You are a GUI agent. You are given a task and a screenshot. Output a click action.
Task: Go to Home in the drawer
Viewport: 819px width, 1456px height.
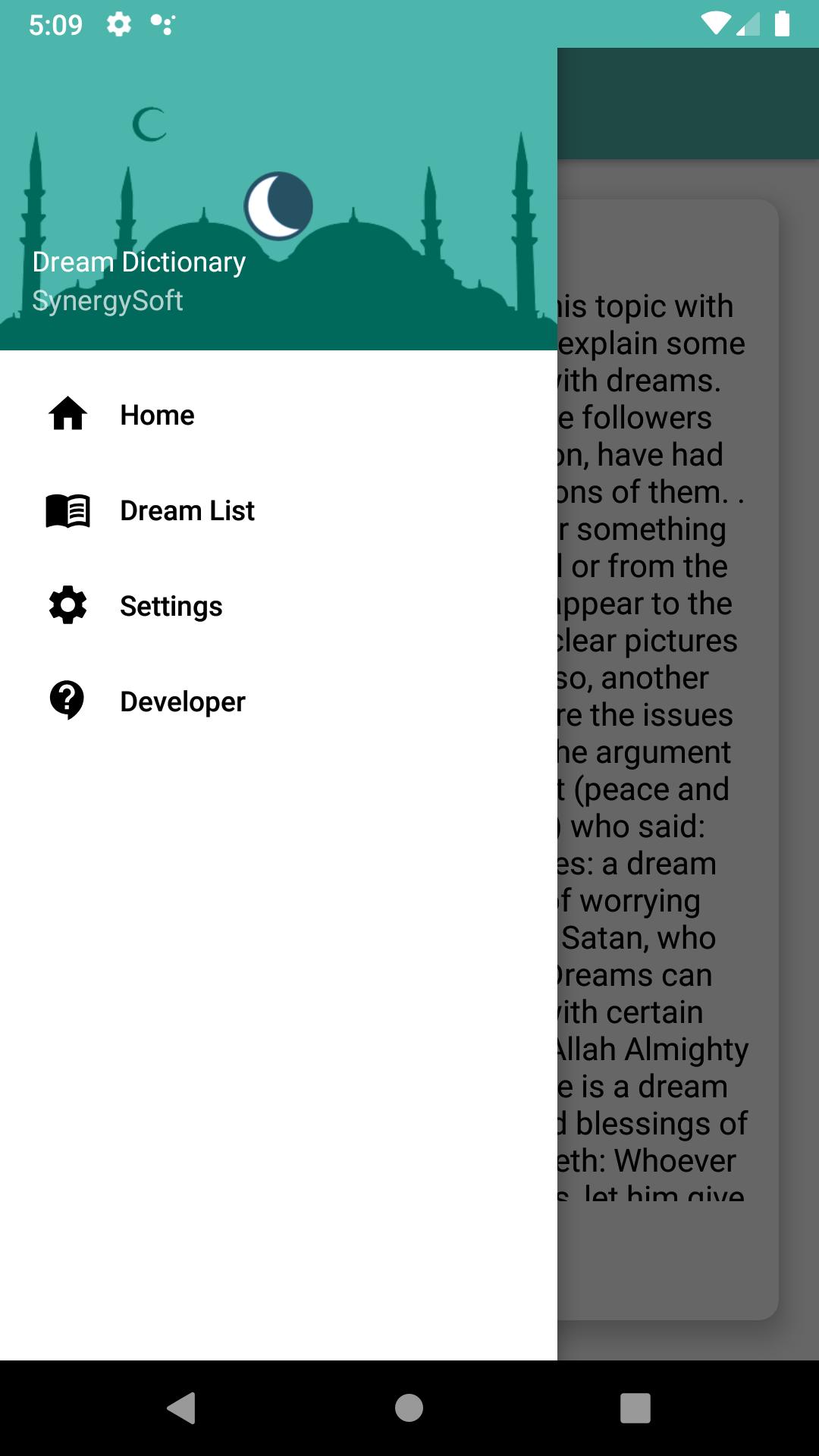click(x=157, y=415)
